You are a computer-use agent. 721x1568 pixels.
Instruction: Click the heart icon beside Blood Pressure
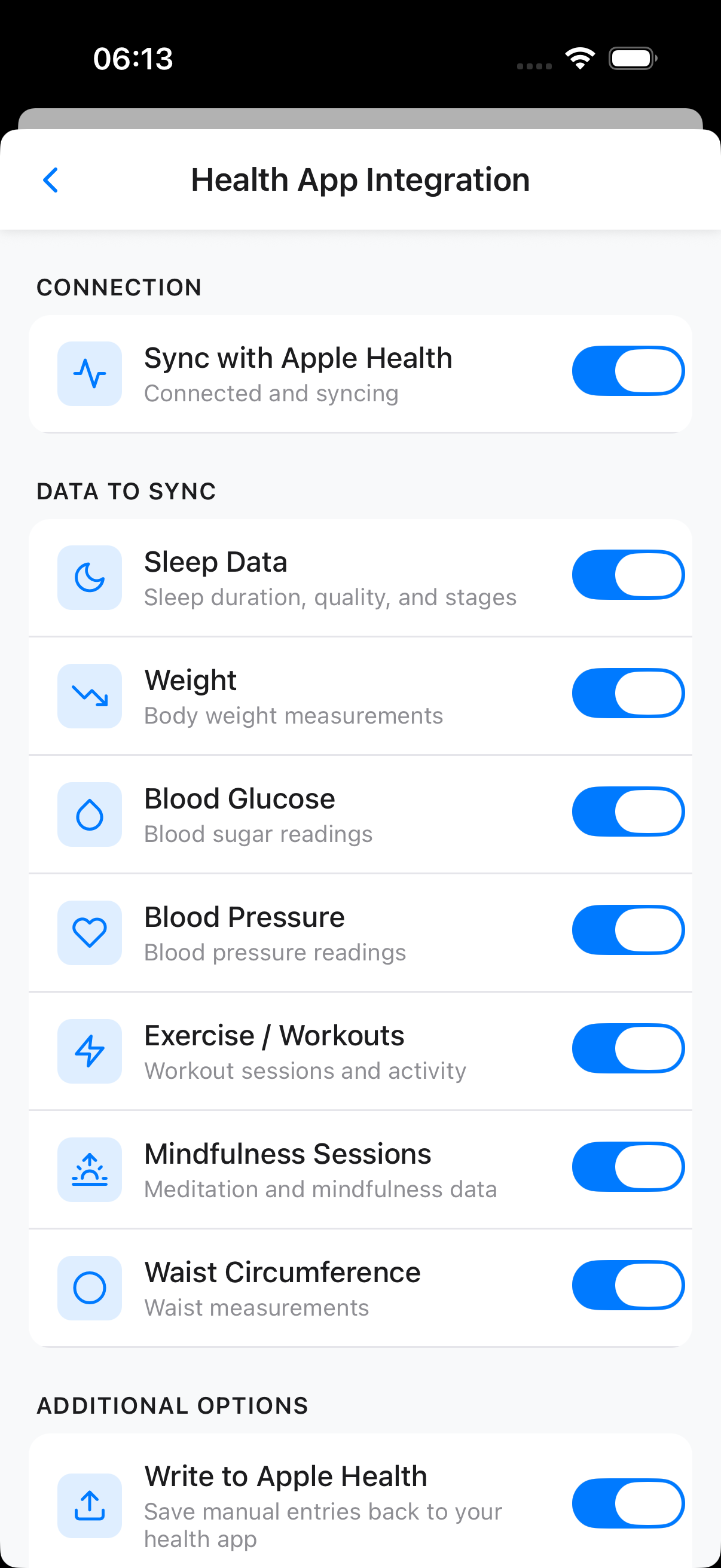click(89, 932)
